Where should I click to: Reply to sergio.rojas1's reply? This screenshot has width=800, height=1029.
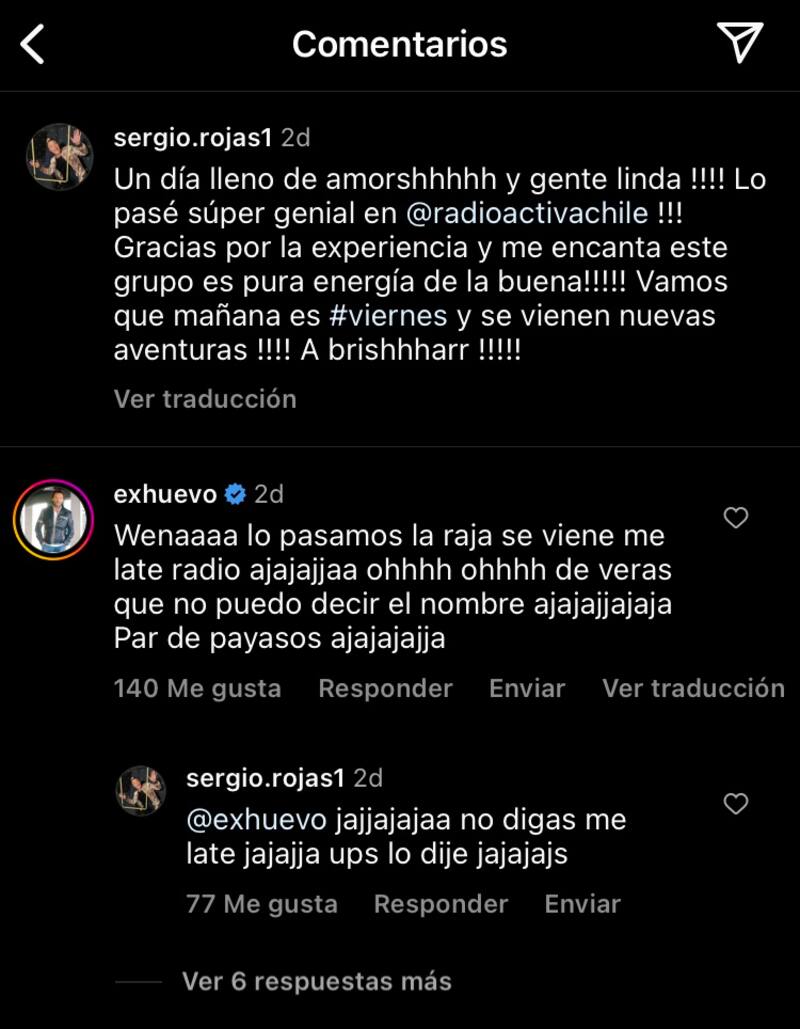[441, 904]
